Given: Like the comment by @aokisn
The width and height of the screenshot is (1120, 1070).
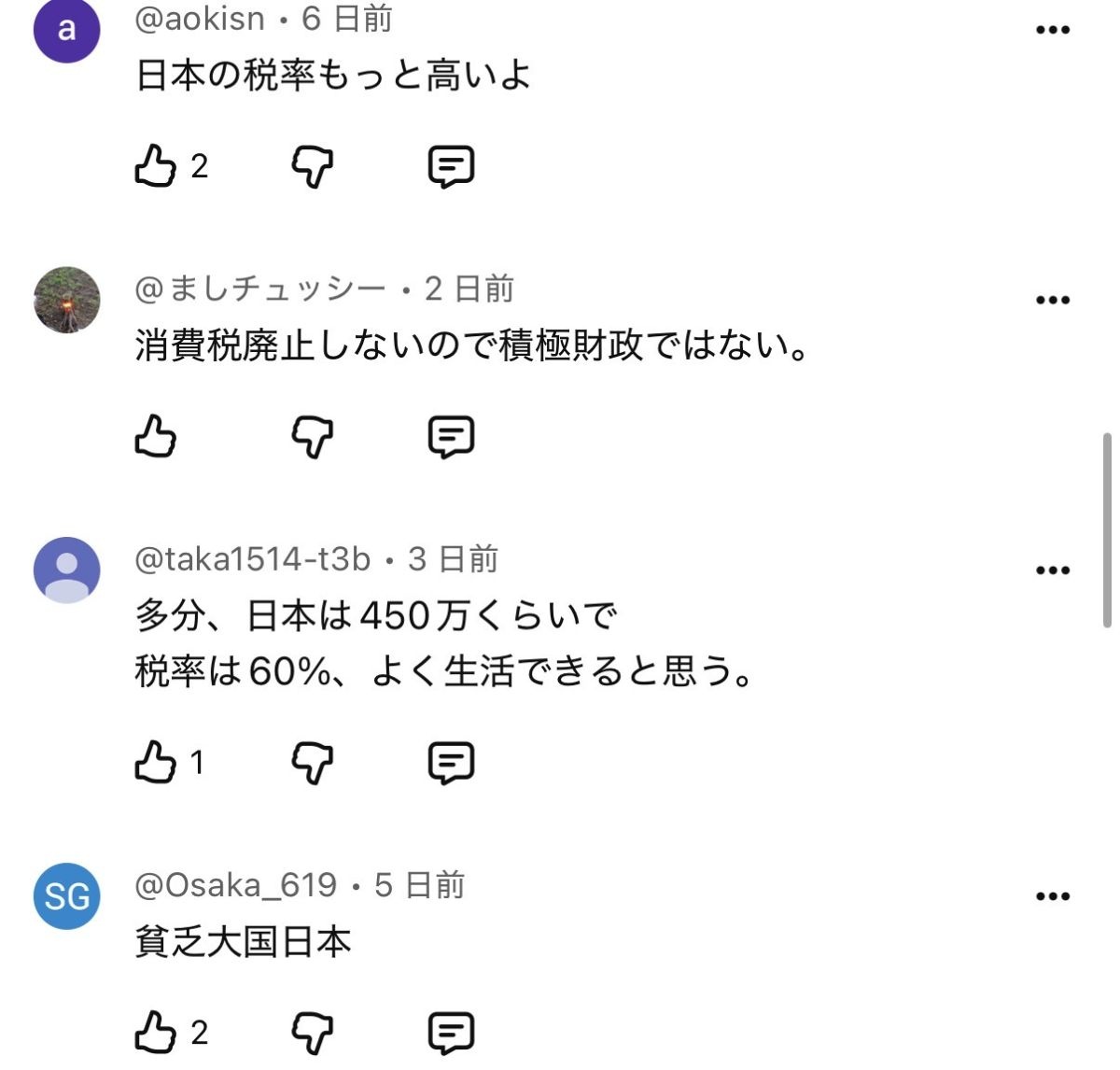Looking at the screenshot, I should 156,167.
